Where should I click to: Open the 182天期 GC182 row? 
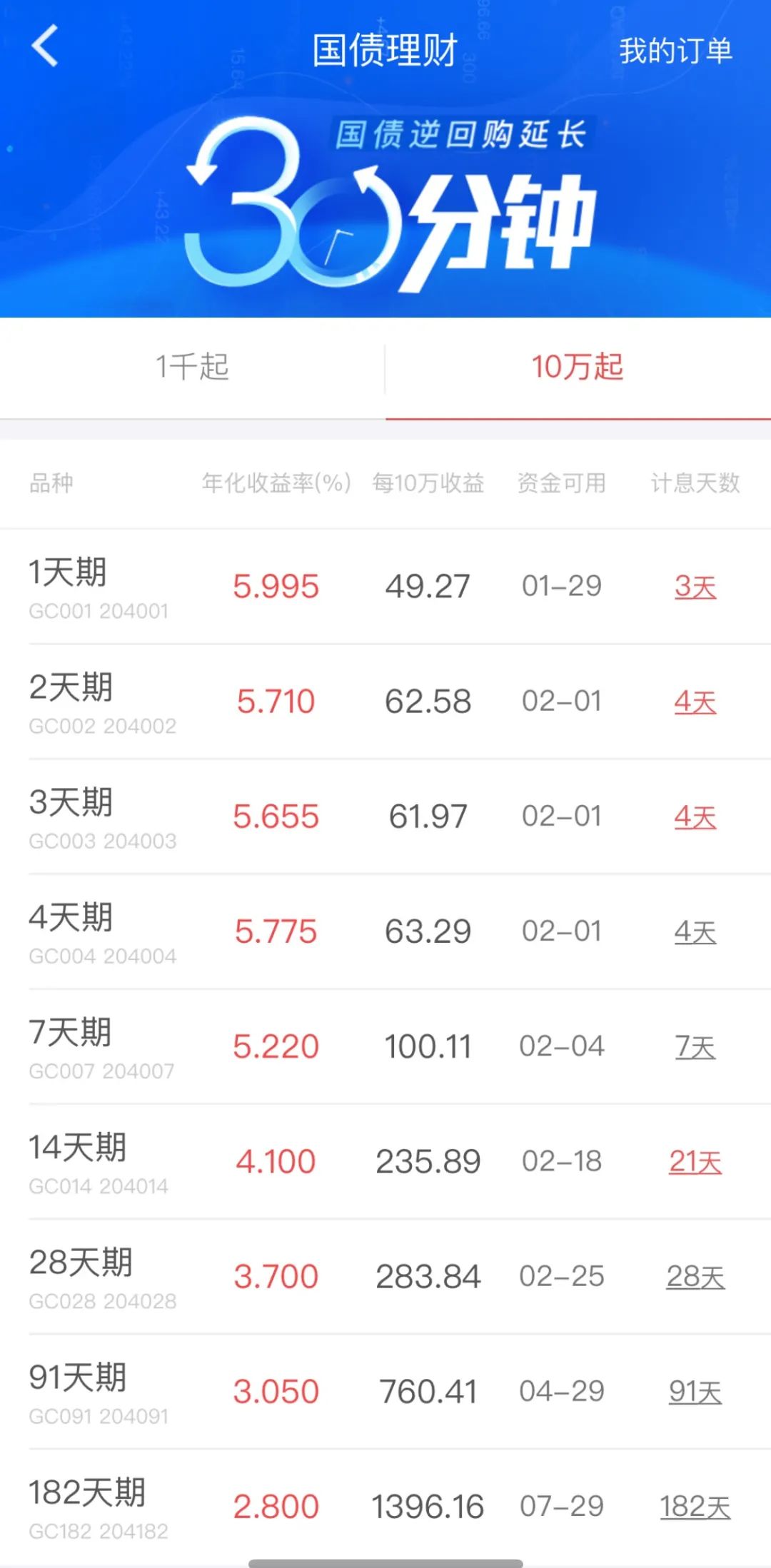pos(385,1506)
